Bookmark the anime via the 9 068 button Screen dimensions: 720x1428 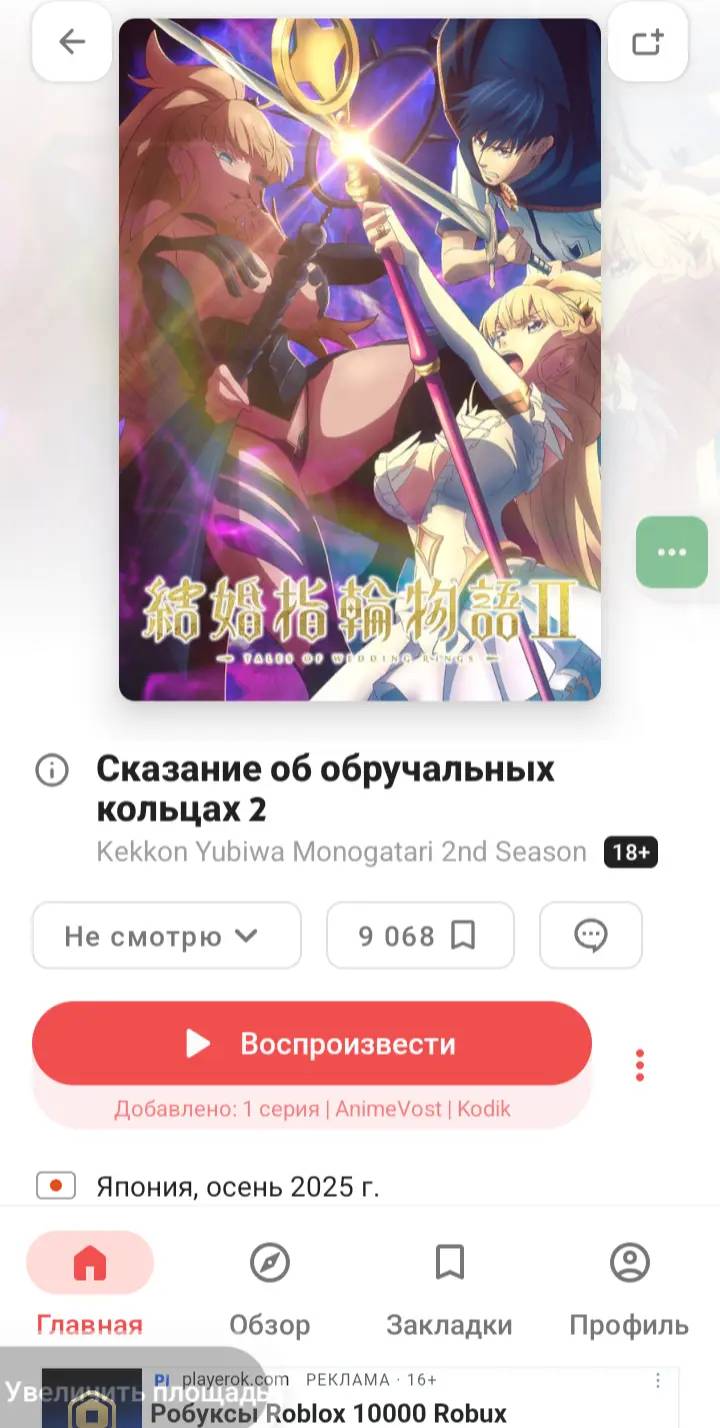tap(420, 936)
